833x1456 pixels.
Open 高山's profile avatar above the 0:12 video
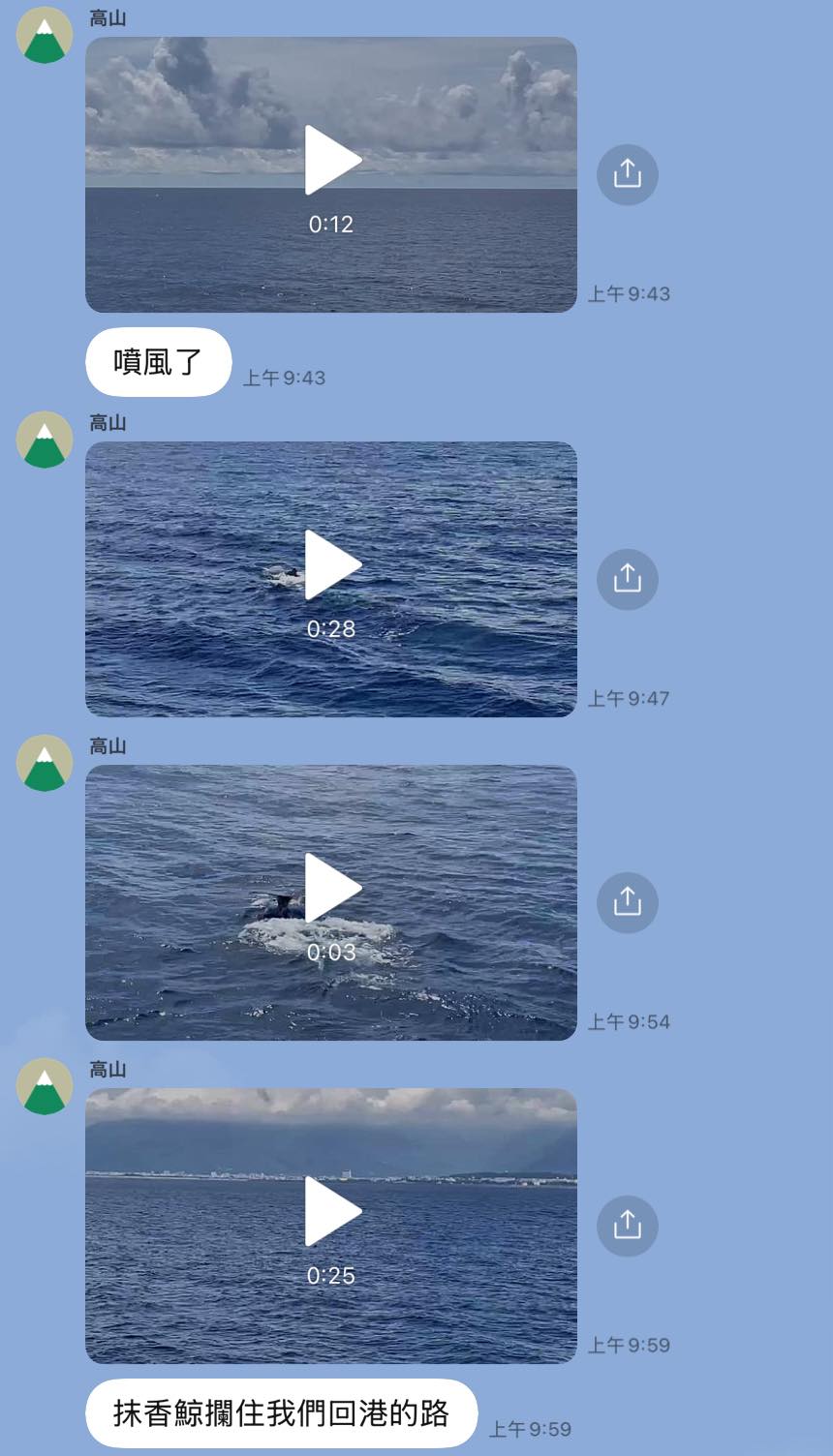point(45,35)
